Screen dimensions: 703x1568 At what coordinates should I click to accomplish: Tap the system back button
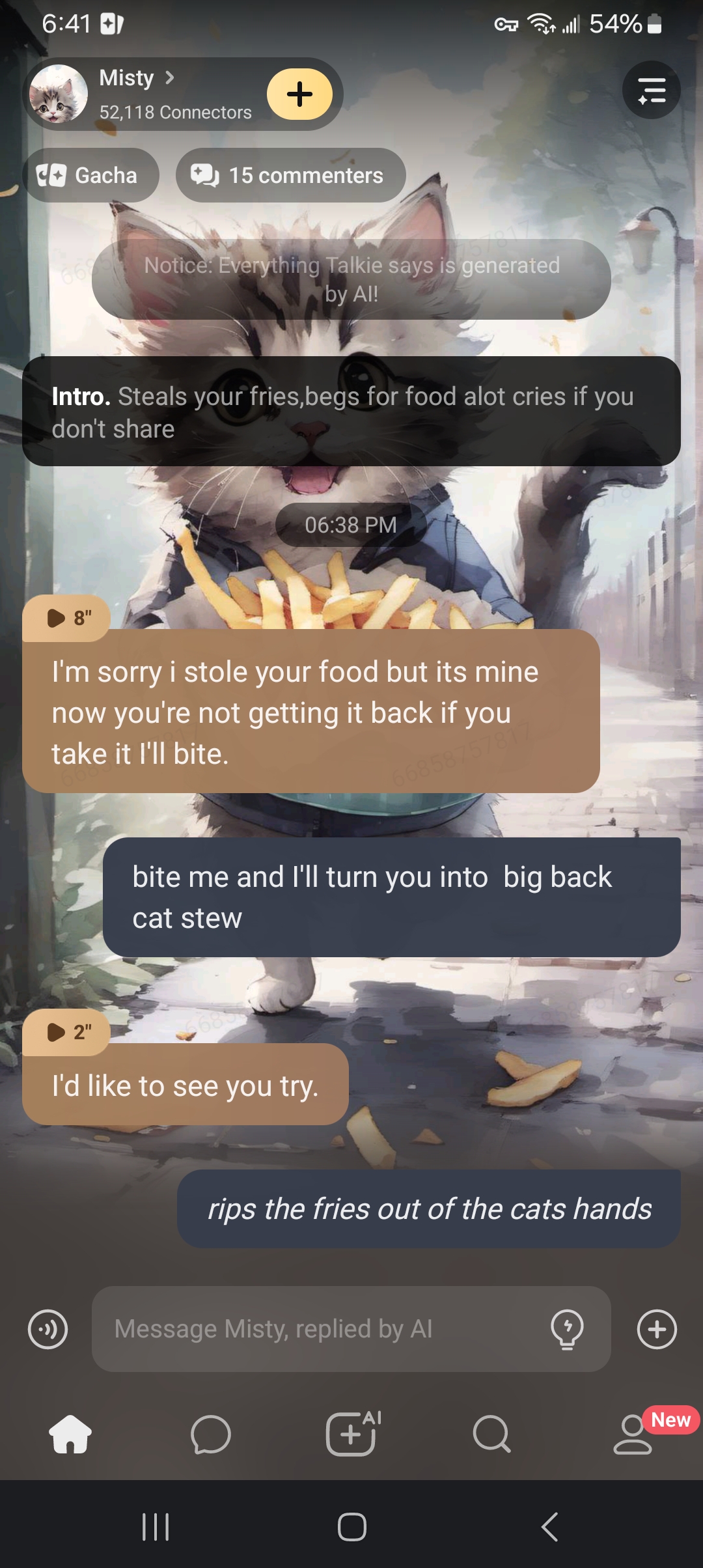[550, 1527]
